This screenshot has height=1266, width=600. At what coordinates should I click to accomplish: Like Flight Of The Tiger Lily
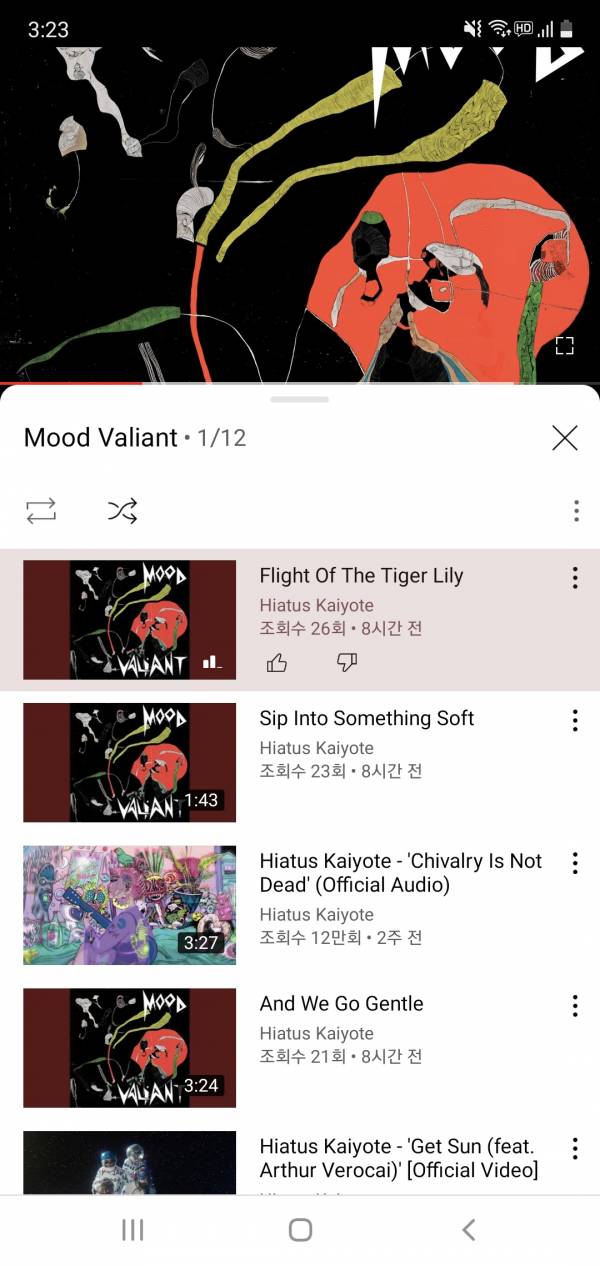277,662
